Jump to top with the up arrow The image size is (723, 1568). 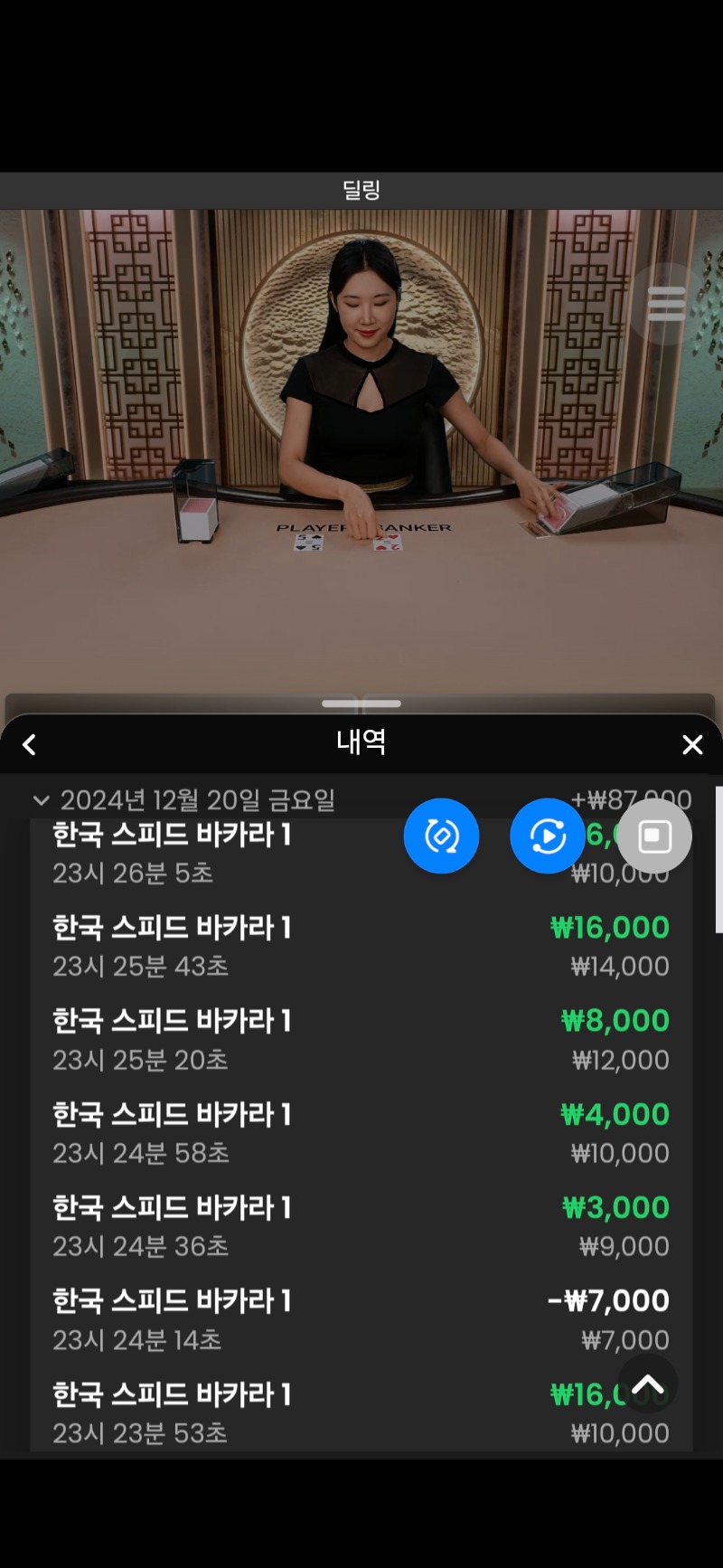click(x=647, y=1384)
